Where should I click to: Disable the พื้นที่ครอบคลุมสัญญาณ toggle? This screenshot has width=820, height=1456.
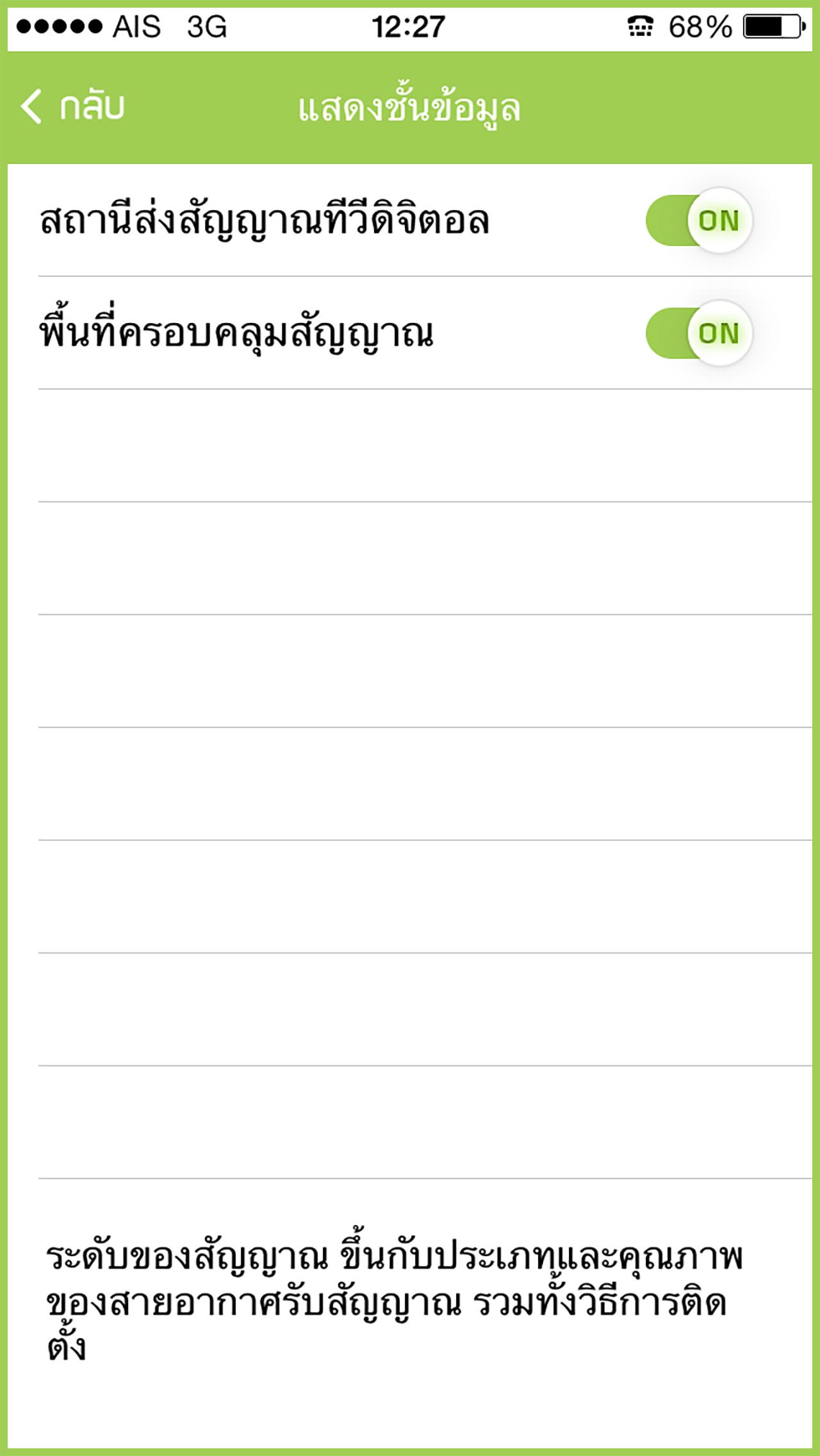(698, 333)
